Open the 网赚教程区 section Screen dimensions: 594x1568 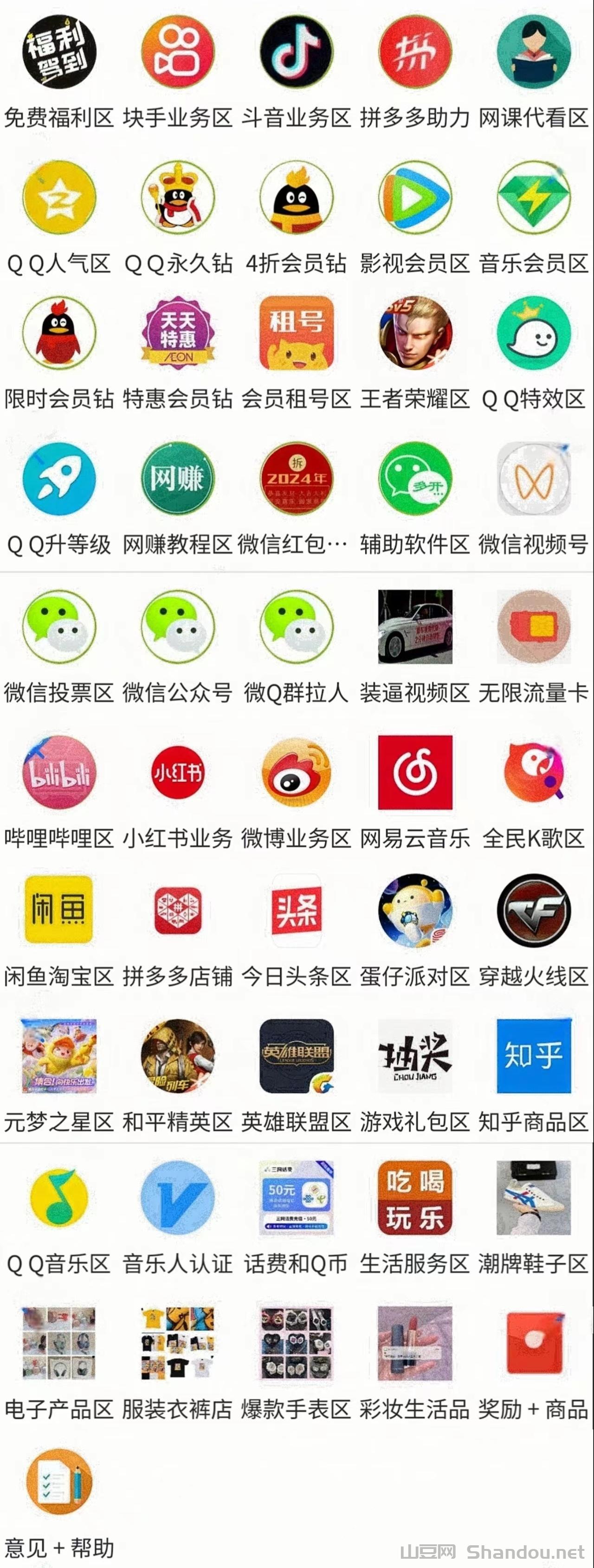[x=178, y=478]
